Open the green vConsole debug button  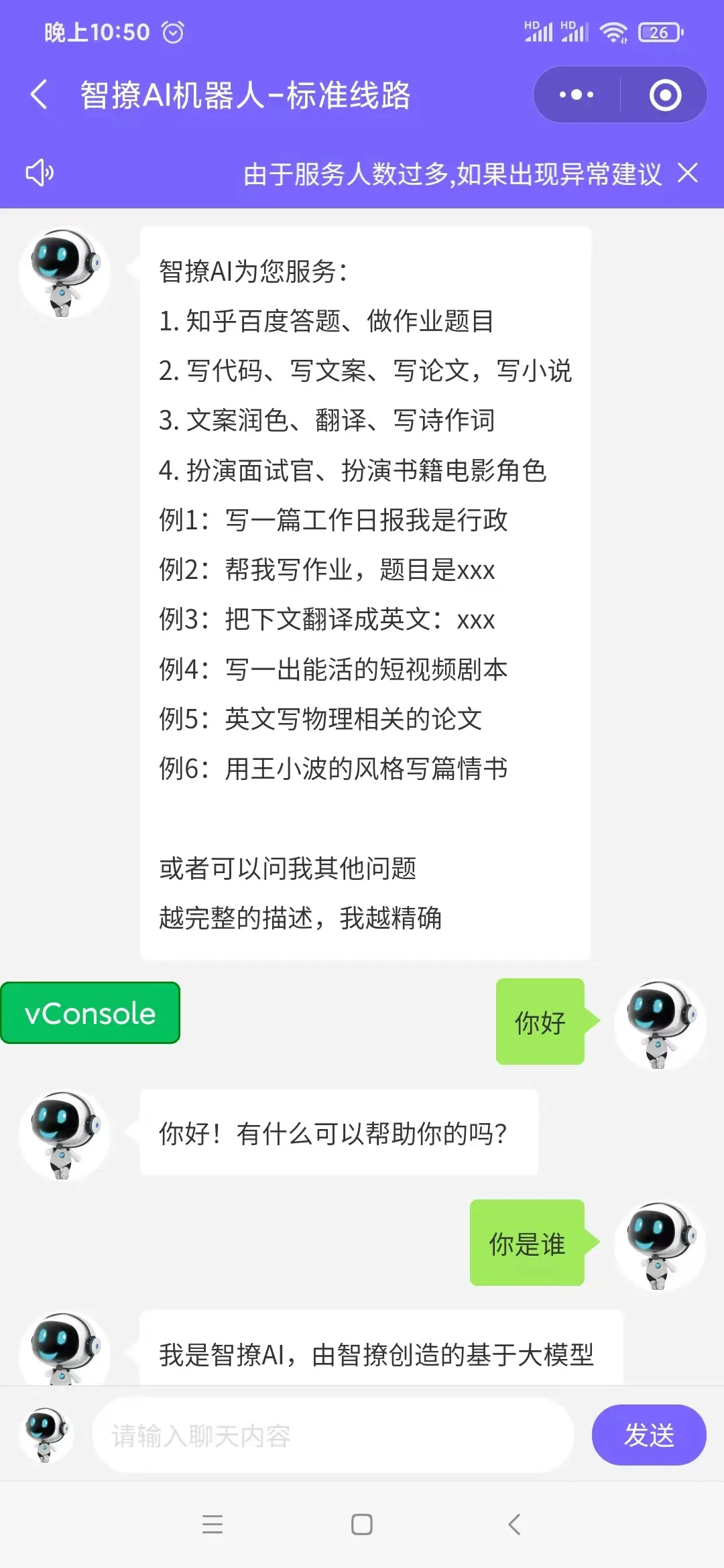[x=90, y=1012]
